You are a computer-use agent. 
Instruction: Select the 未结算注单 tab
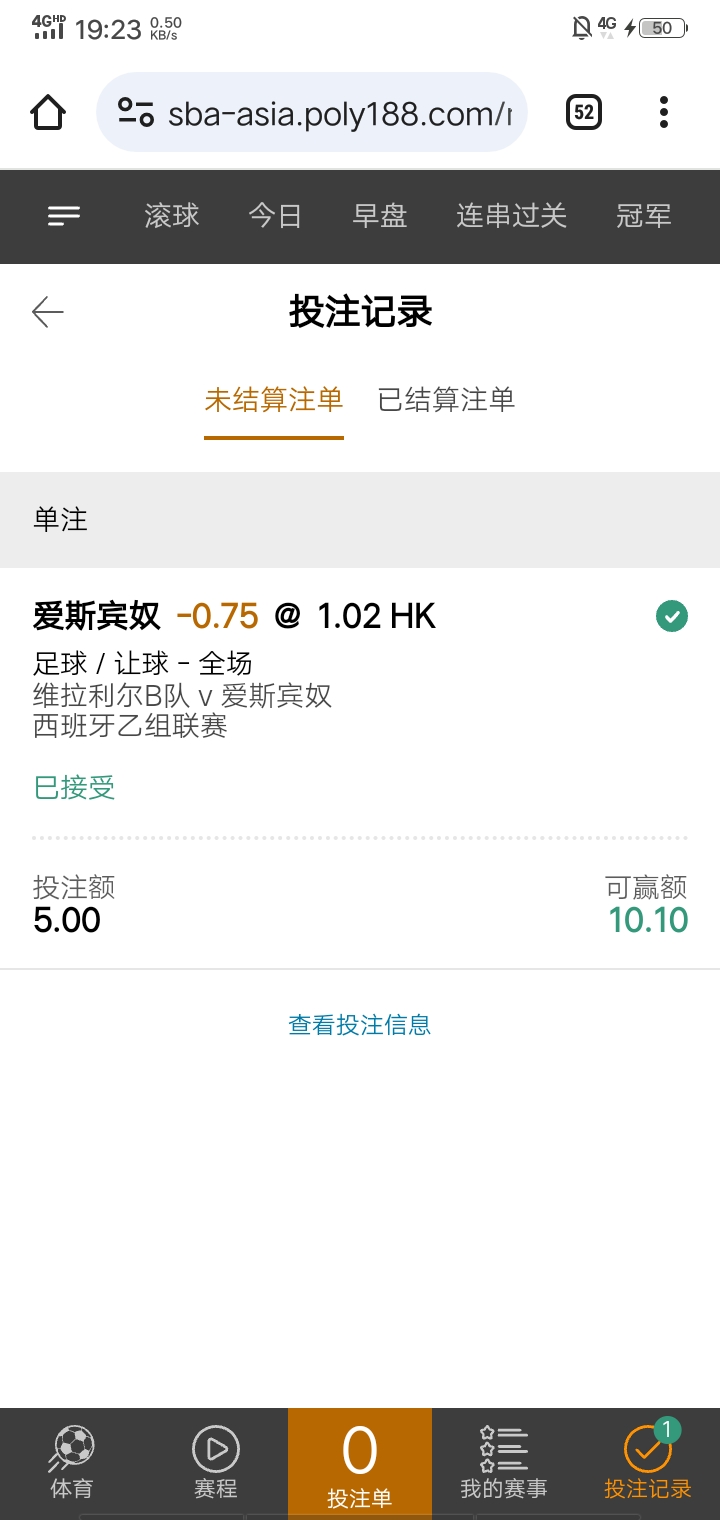274,400
